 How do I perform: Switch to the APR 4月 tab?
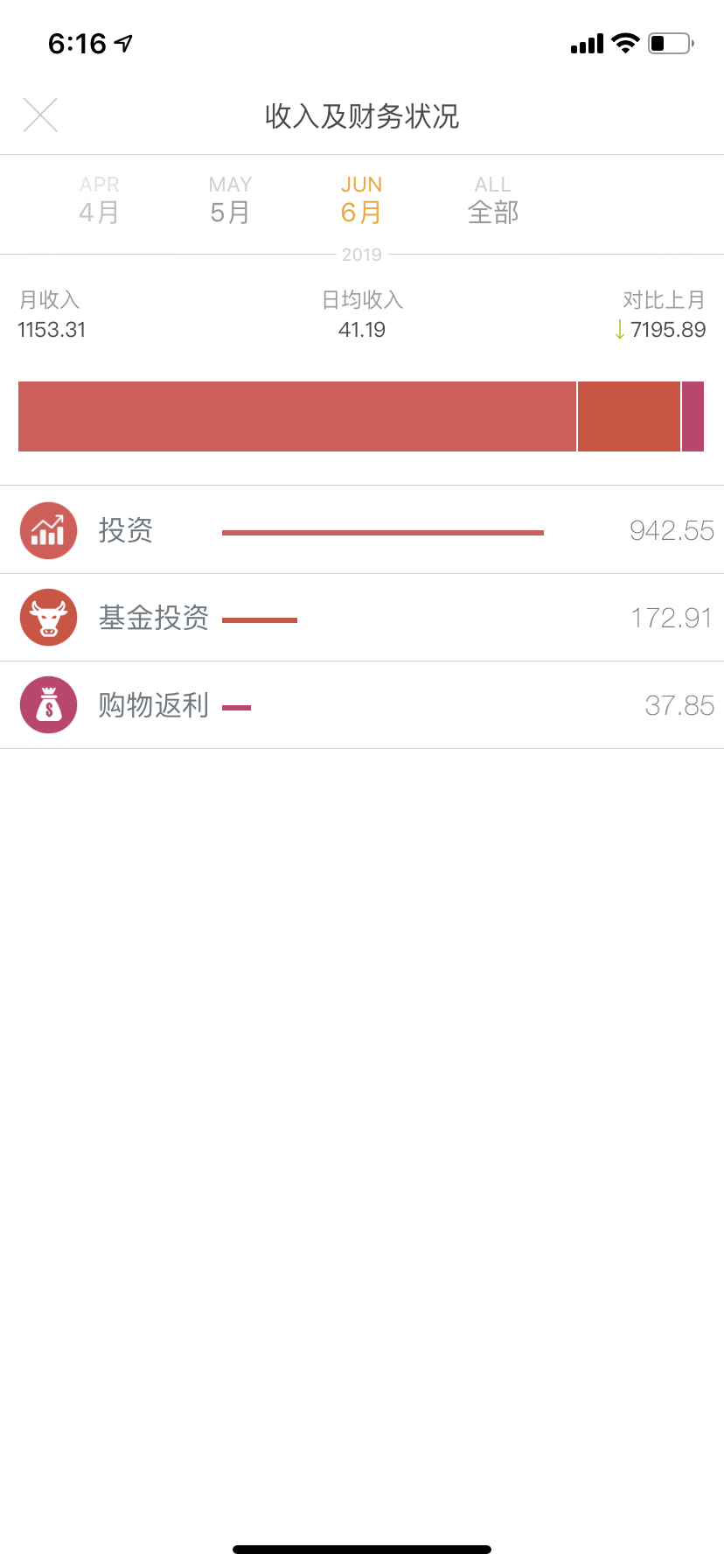pyautogui.click(x=99, y=200)
